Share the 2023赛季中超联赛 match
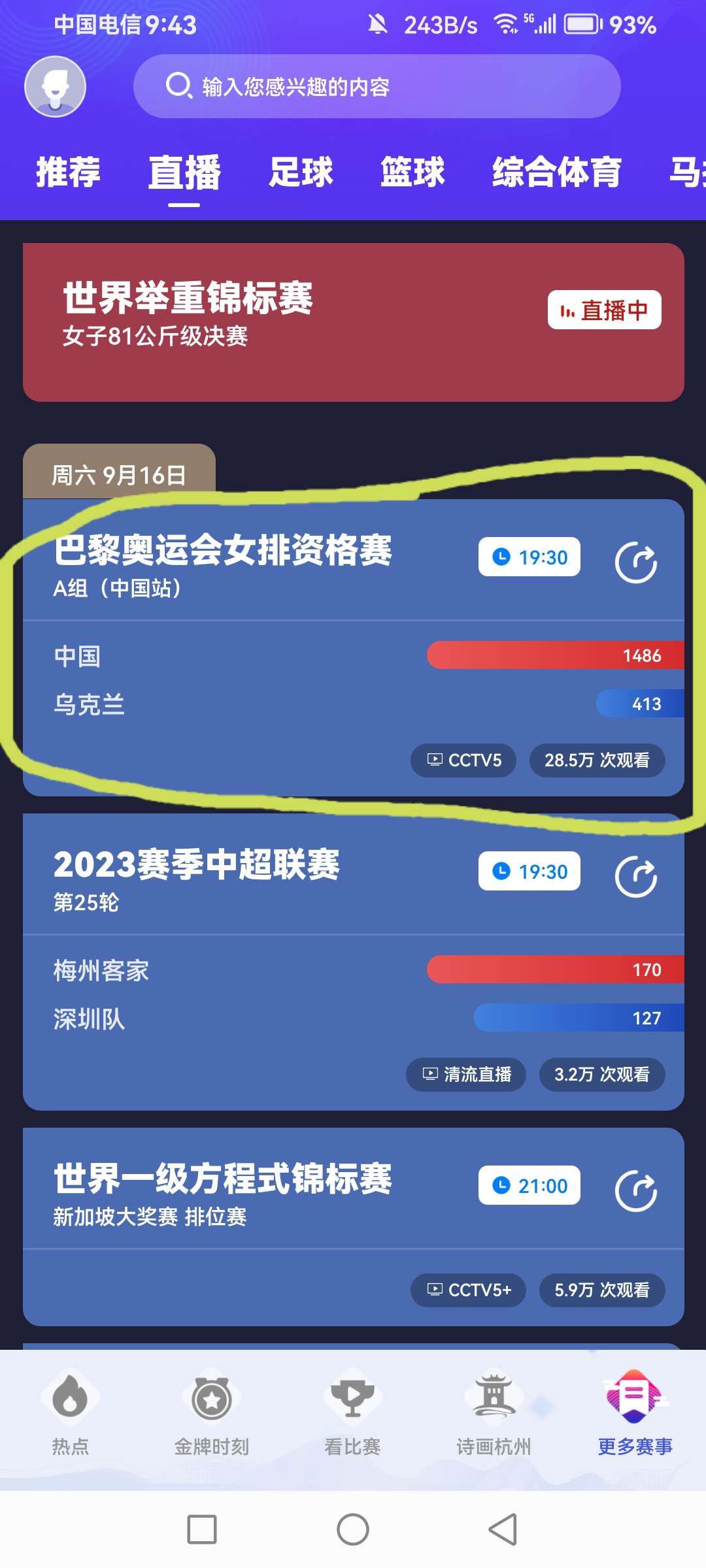 pyautogui.click(x=635, y=877)
